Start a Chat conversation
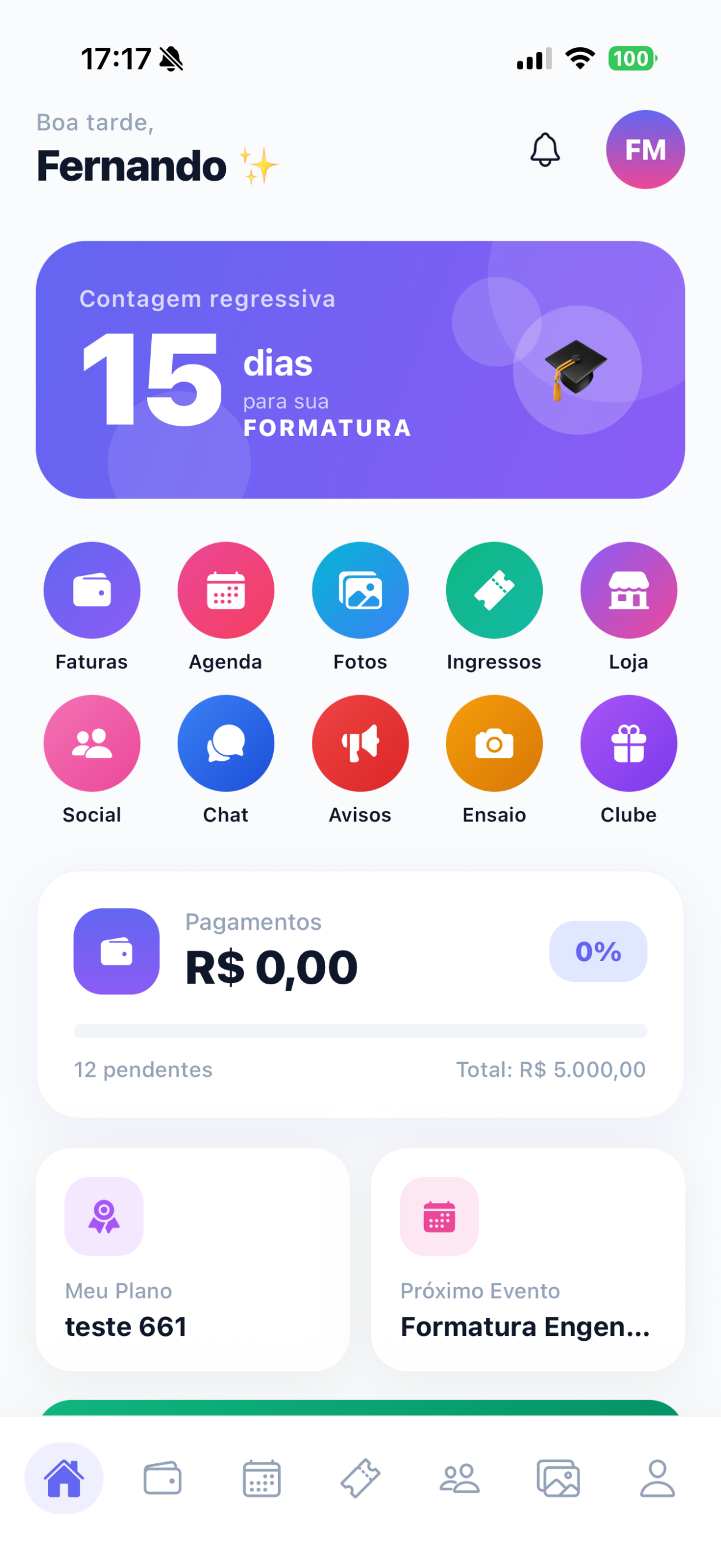 click(x=225, y=742)
